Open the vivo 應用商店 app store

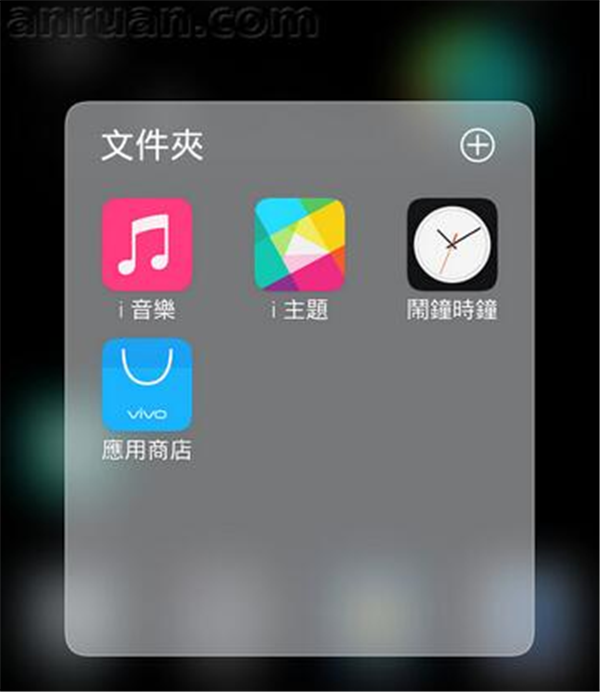[146, 385]
